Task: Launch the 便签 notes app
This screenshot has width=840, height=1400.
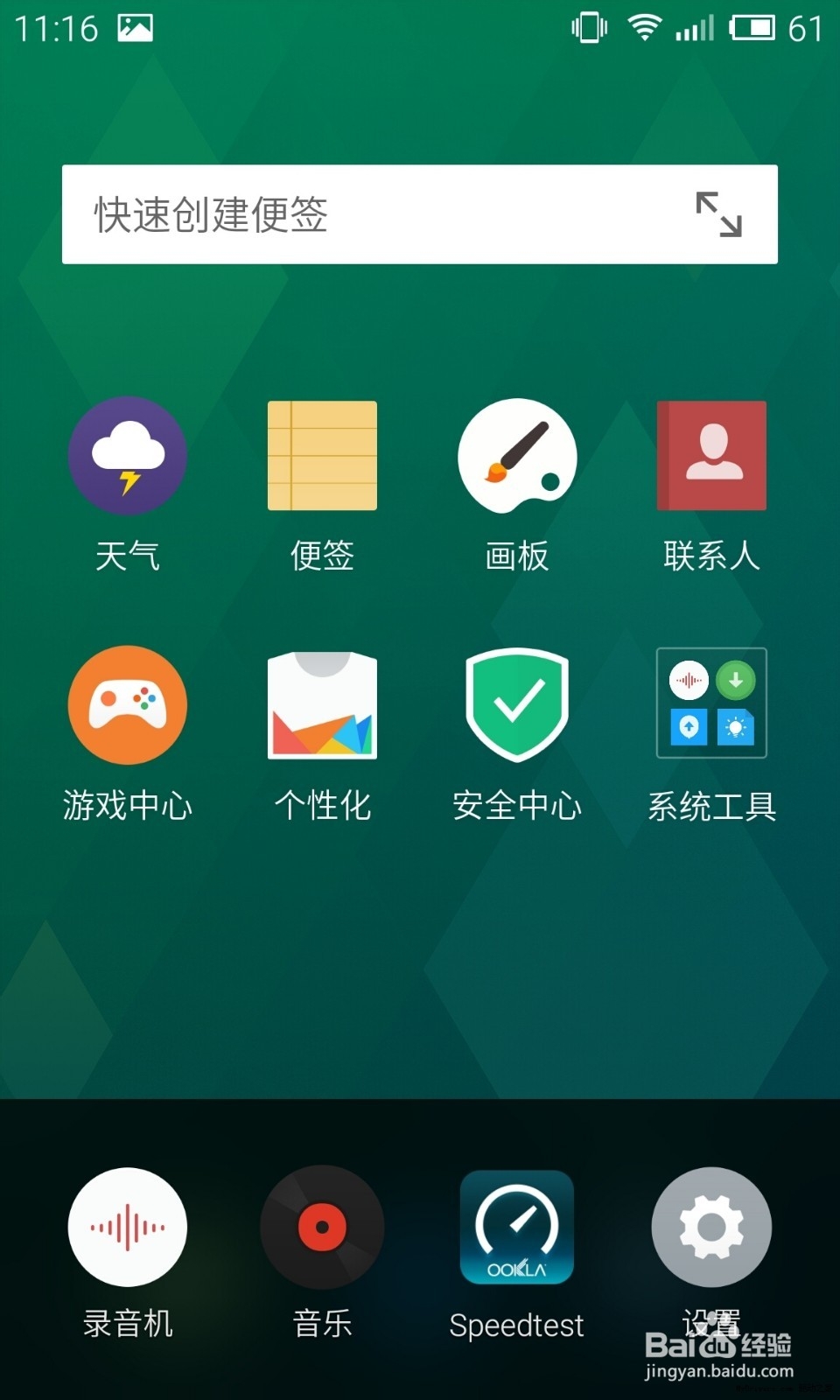Action: click(322, 456)
